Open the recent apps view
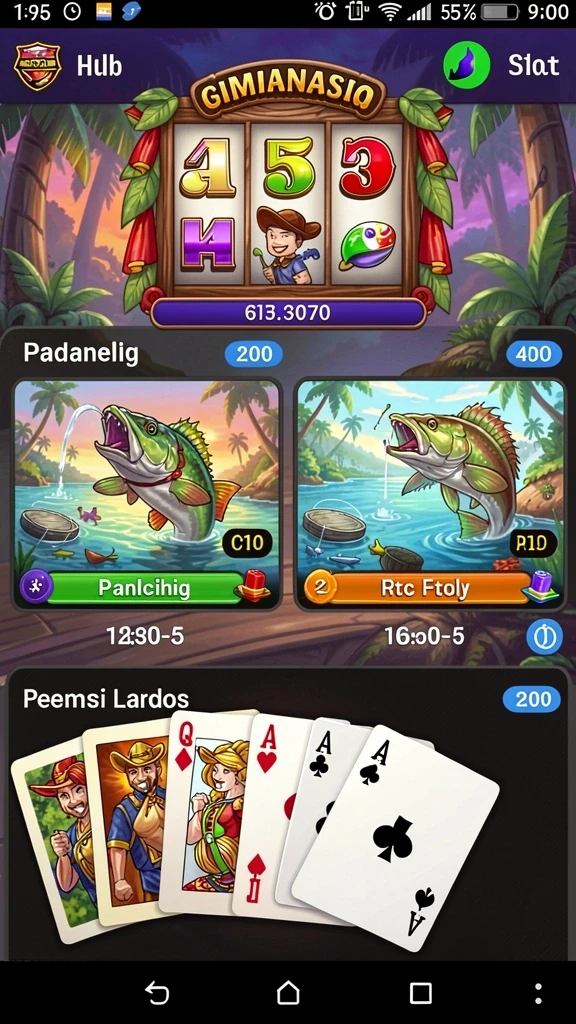576x1024 pixels. [x=421, y=993]
